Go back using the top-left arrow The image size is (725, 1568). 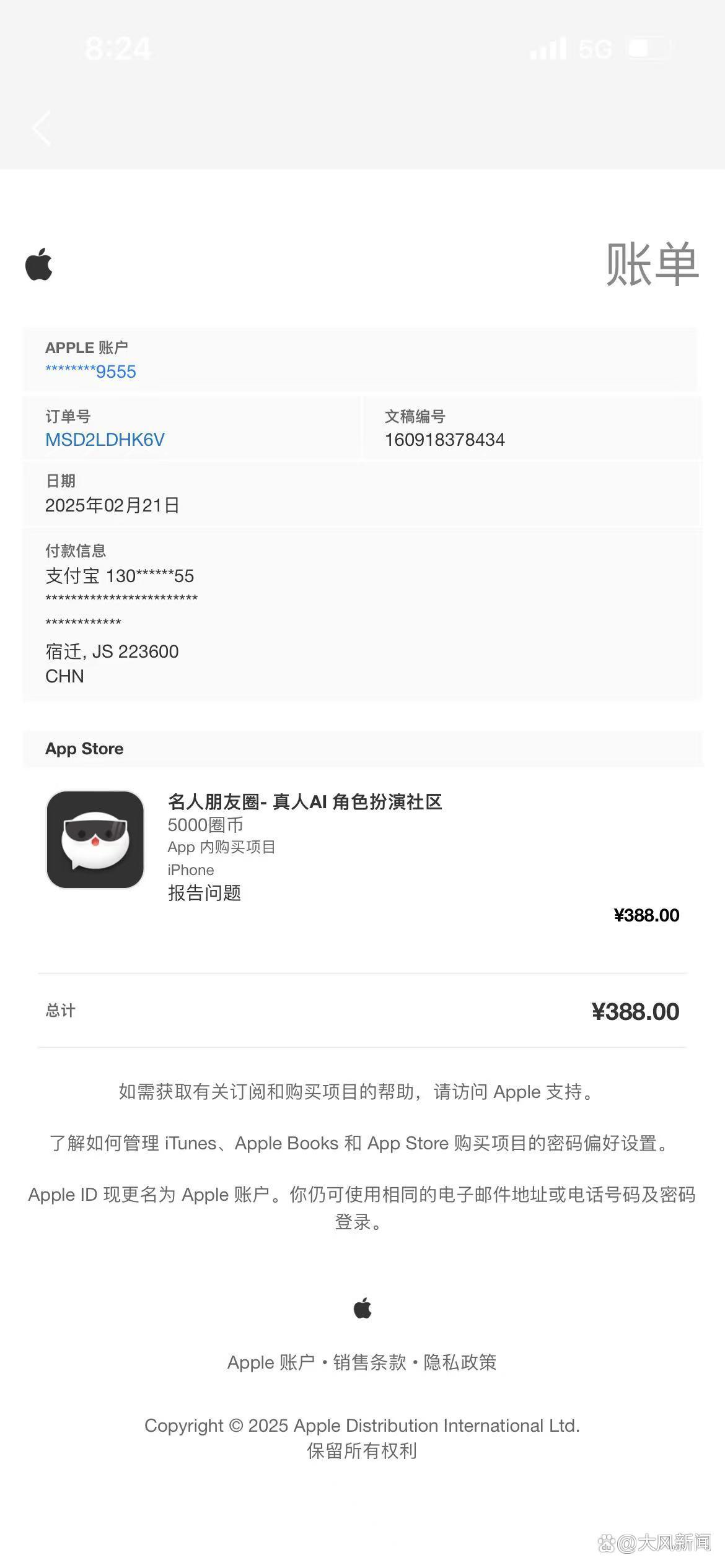coord(42,128)
